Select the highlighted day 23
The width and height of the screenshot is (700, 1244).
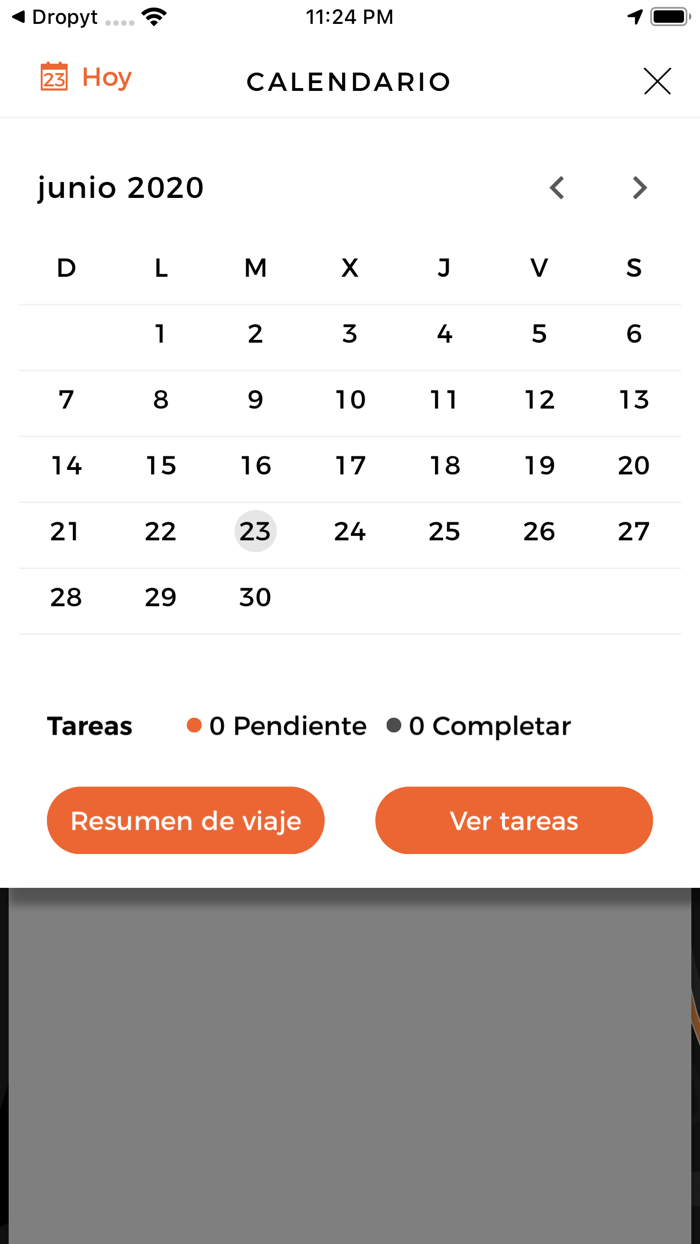[x=255, y=531]
